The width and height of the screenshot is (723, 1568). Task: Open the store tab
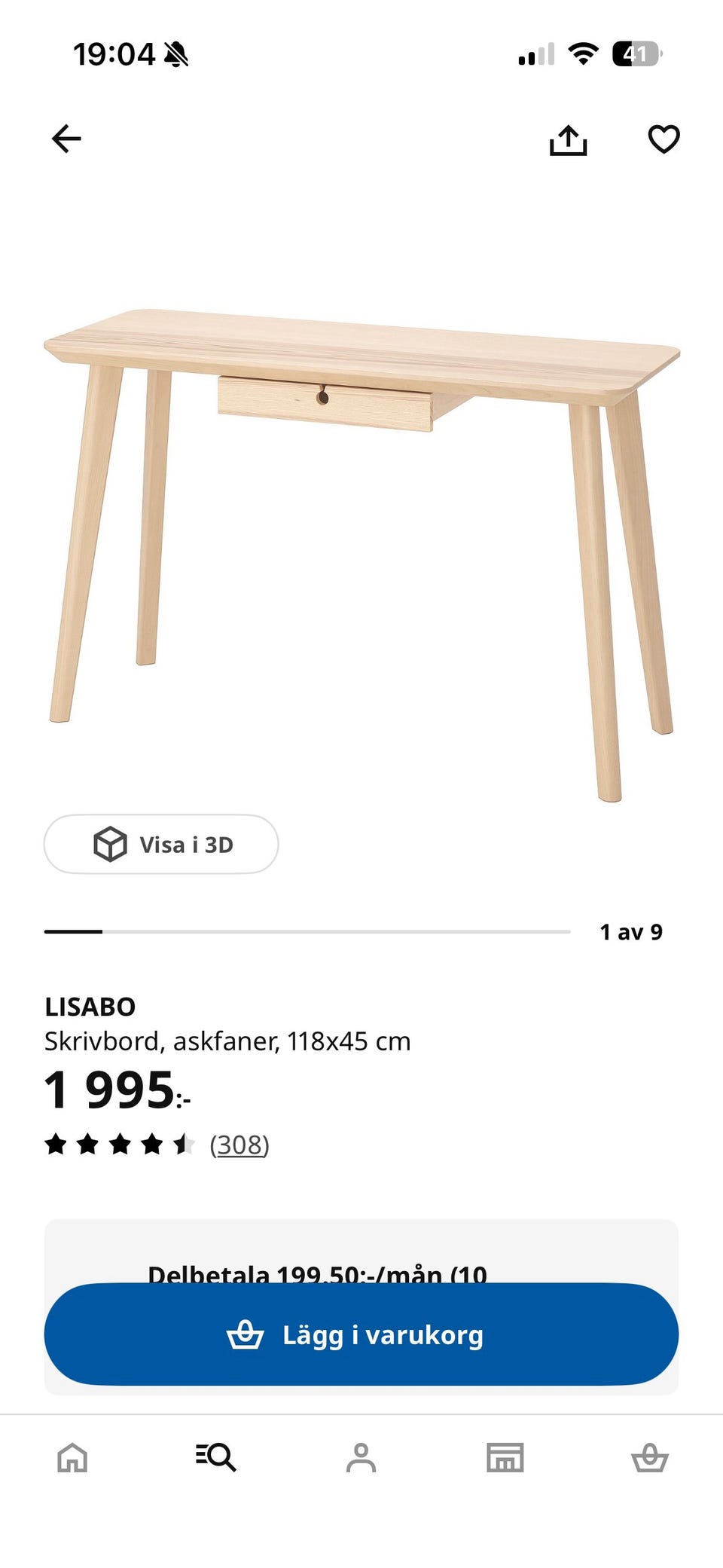pos(505,1457)
